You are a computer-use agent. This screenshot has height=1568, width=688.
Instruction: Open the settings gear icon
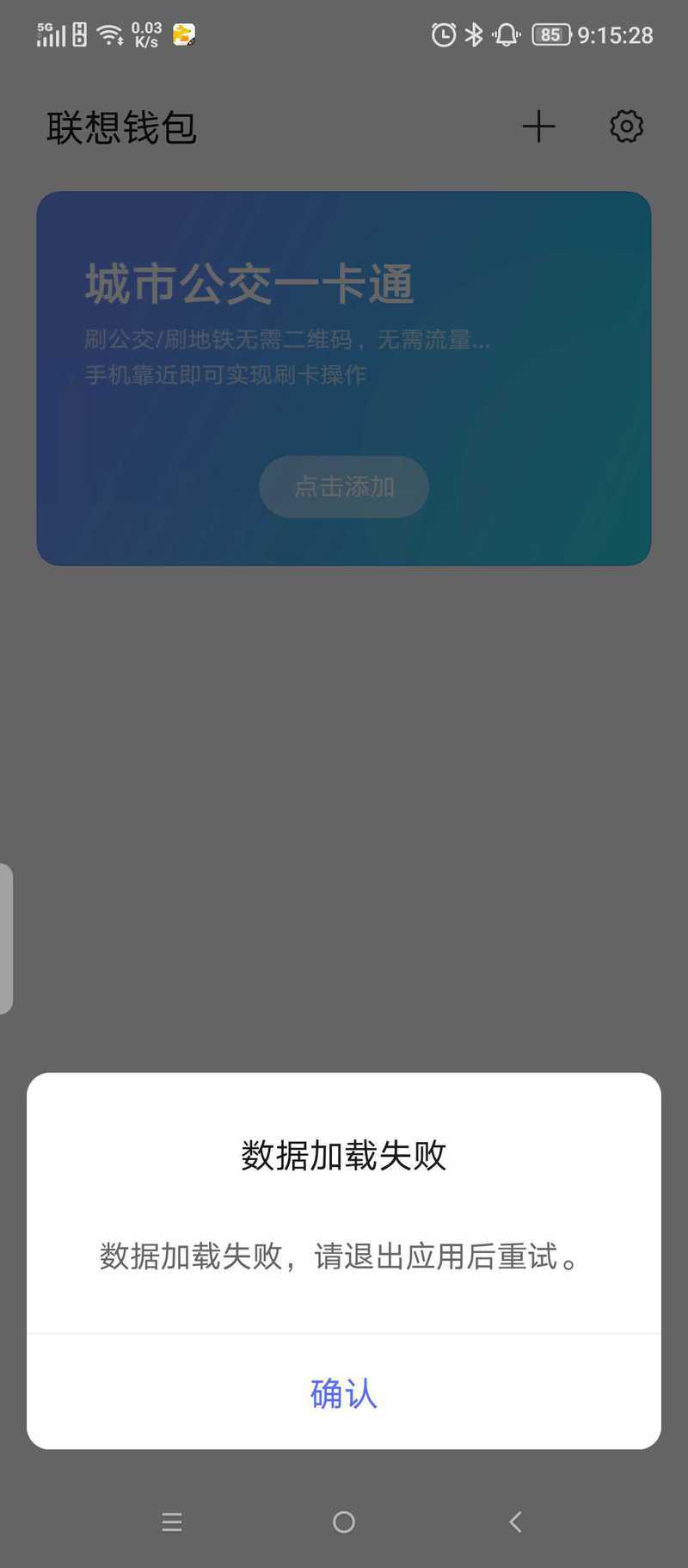pyautogui.click(x=626, y=127)
